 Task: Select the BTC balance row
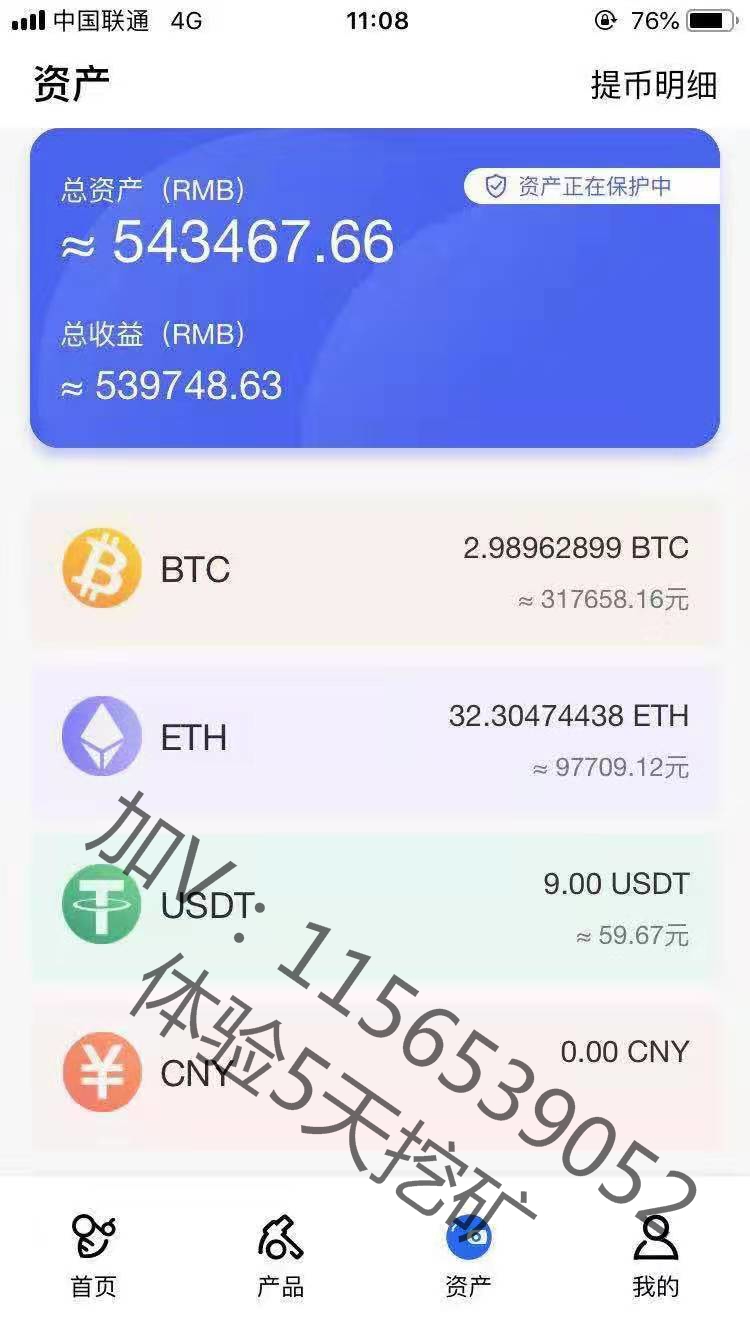(x=375, y=569)
